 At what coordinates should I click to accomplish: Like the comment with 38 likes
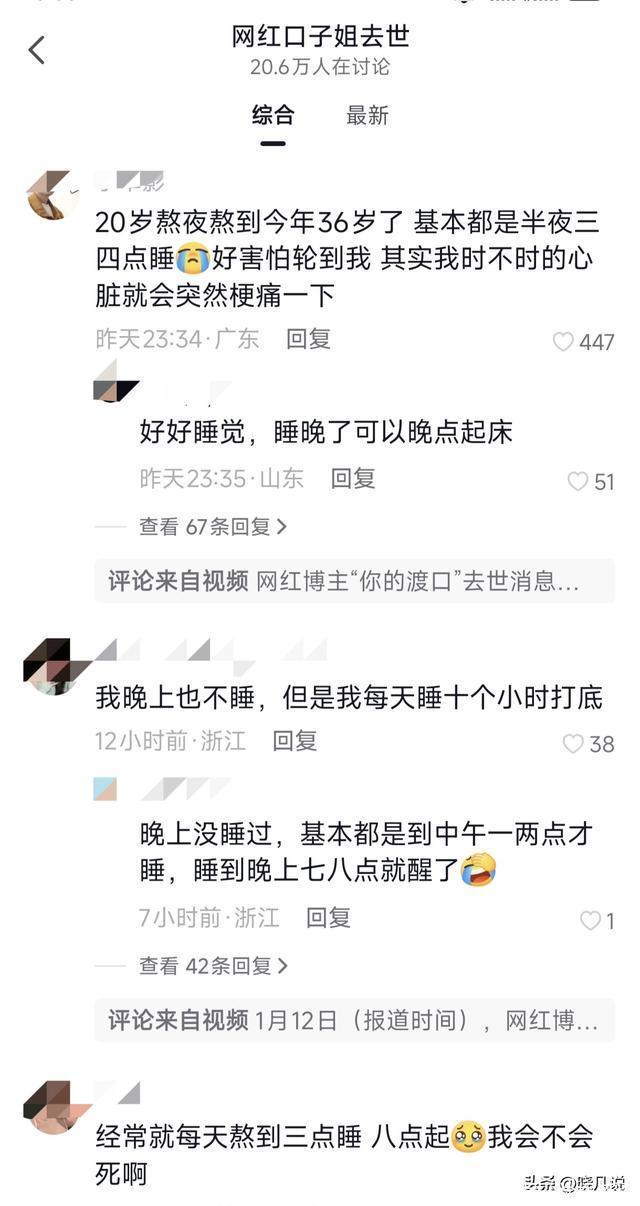(573, 744)
